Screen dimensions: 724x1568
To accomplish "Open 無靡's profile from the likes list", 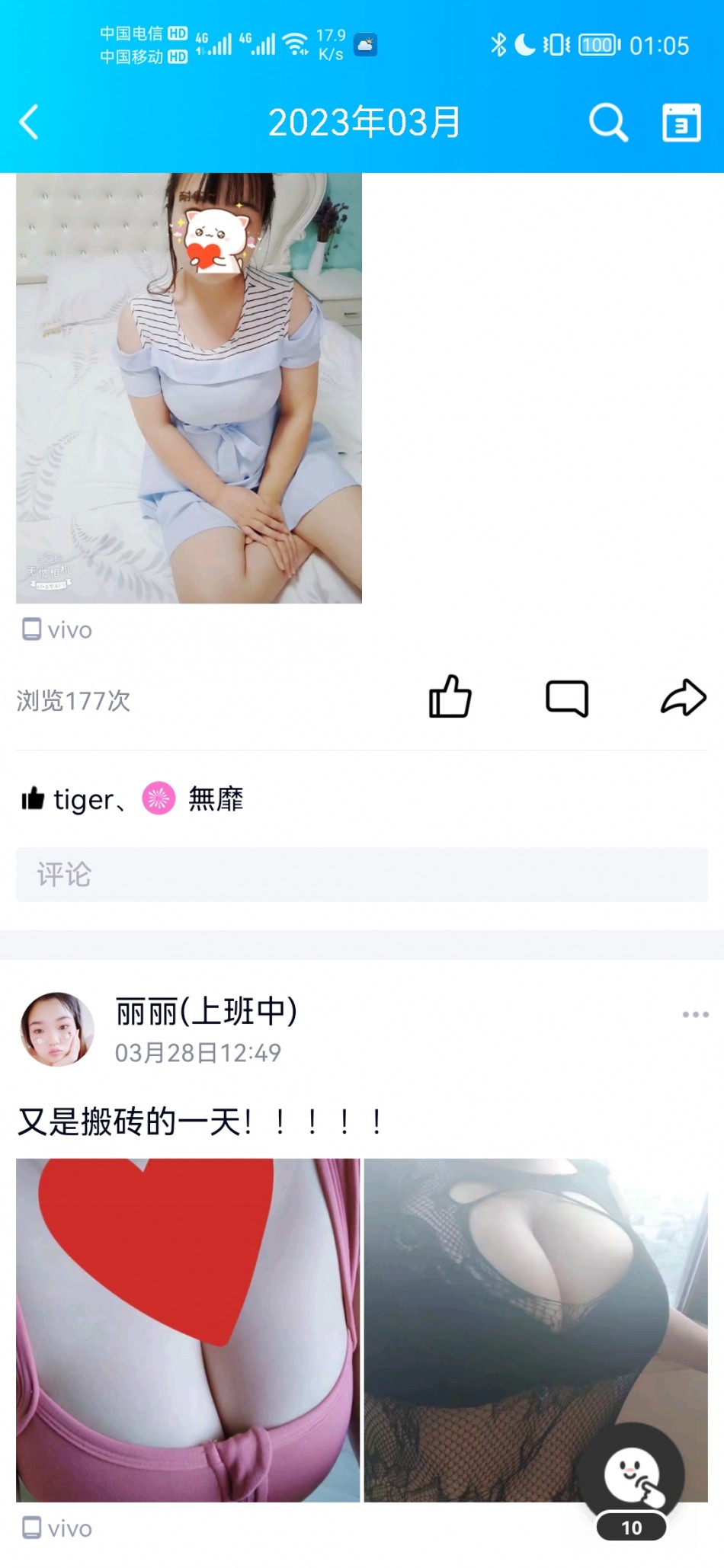I will [x=215, y=799].
